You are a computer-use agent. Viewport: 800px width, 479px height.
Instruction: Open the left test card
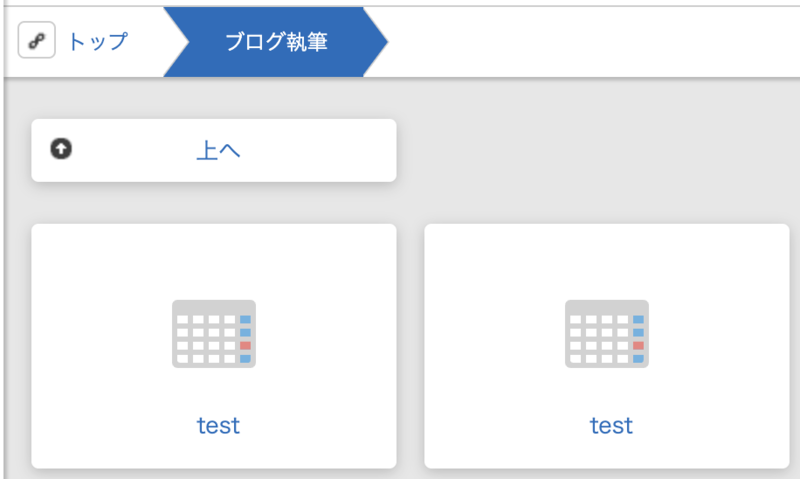[214, 346]
